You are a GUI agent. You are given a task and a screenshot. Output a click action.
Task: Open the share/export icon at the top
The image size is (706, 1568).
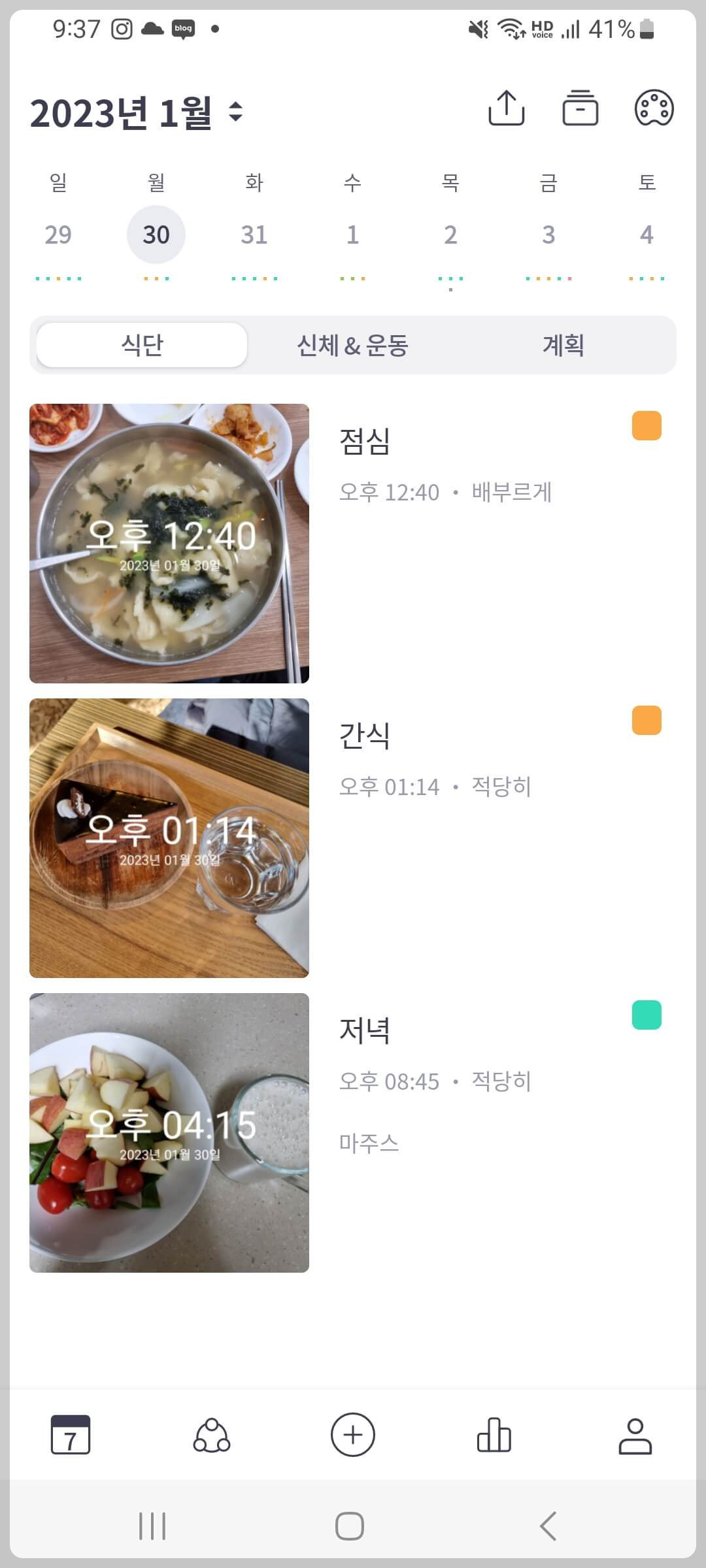tap(507, 108)
